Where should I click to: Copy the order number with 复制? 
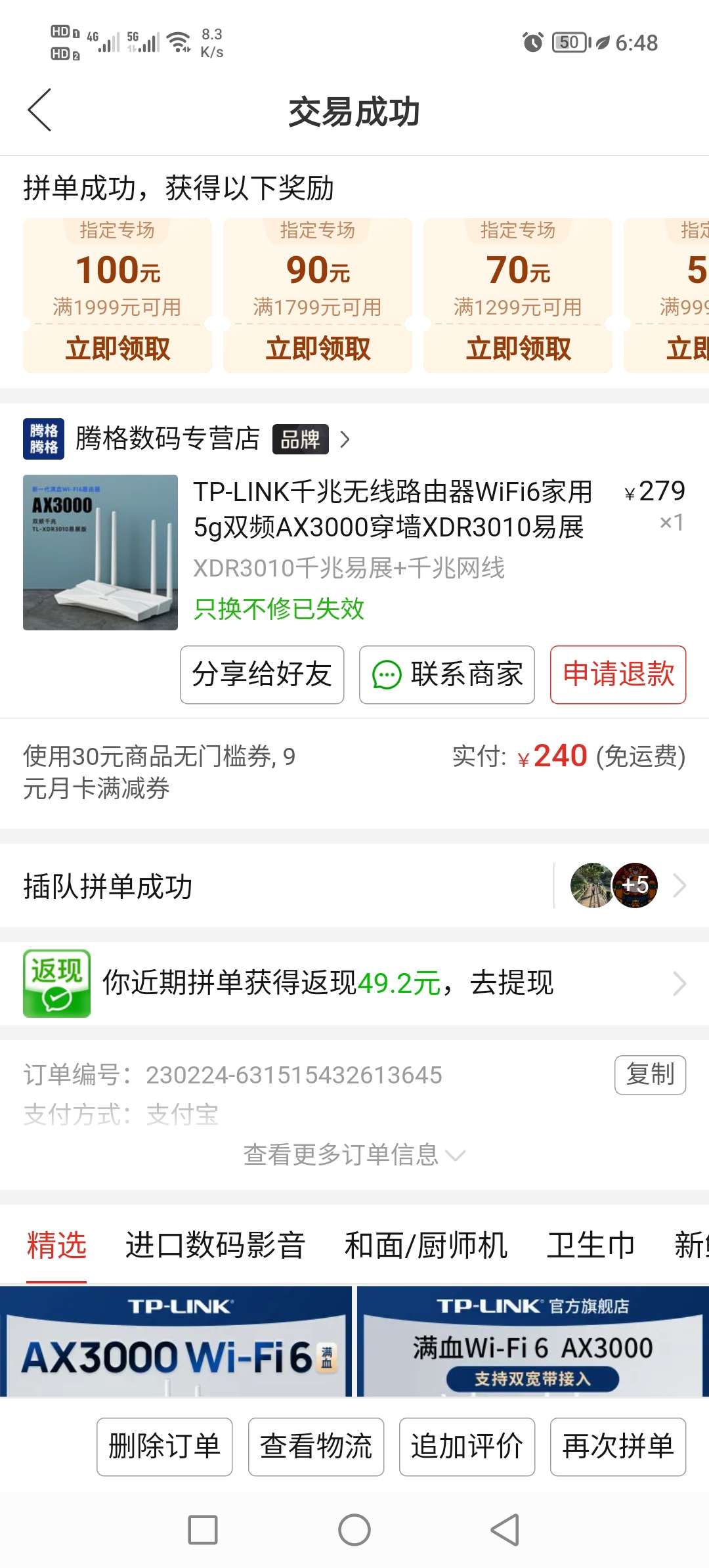point(649,1075)
